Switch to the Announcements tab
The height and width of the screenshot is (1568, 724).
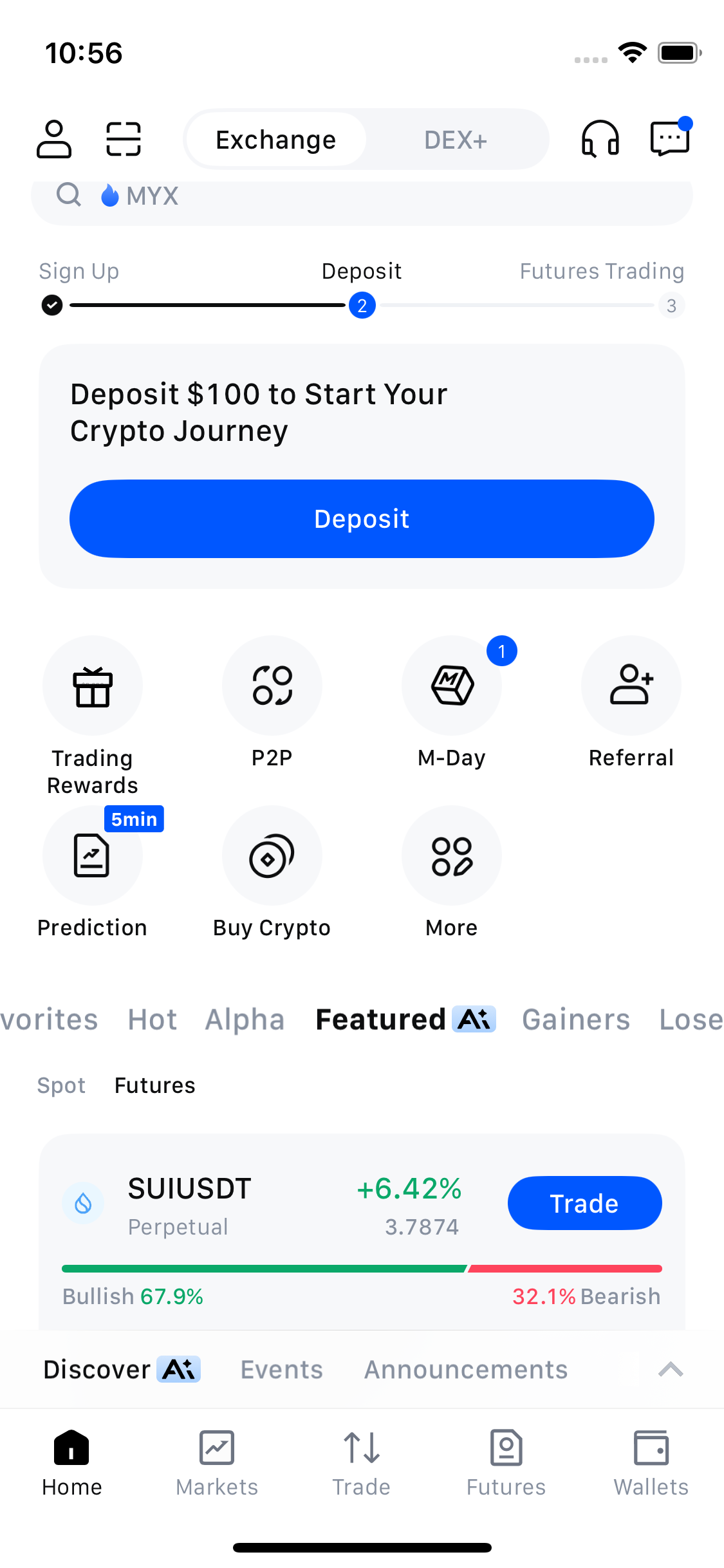click(x=466, y=1370)
